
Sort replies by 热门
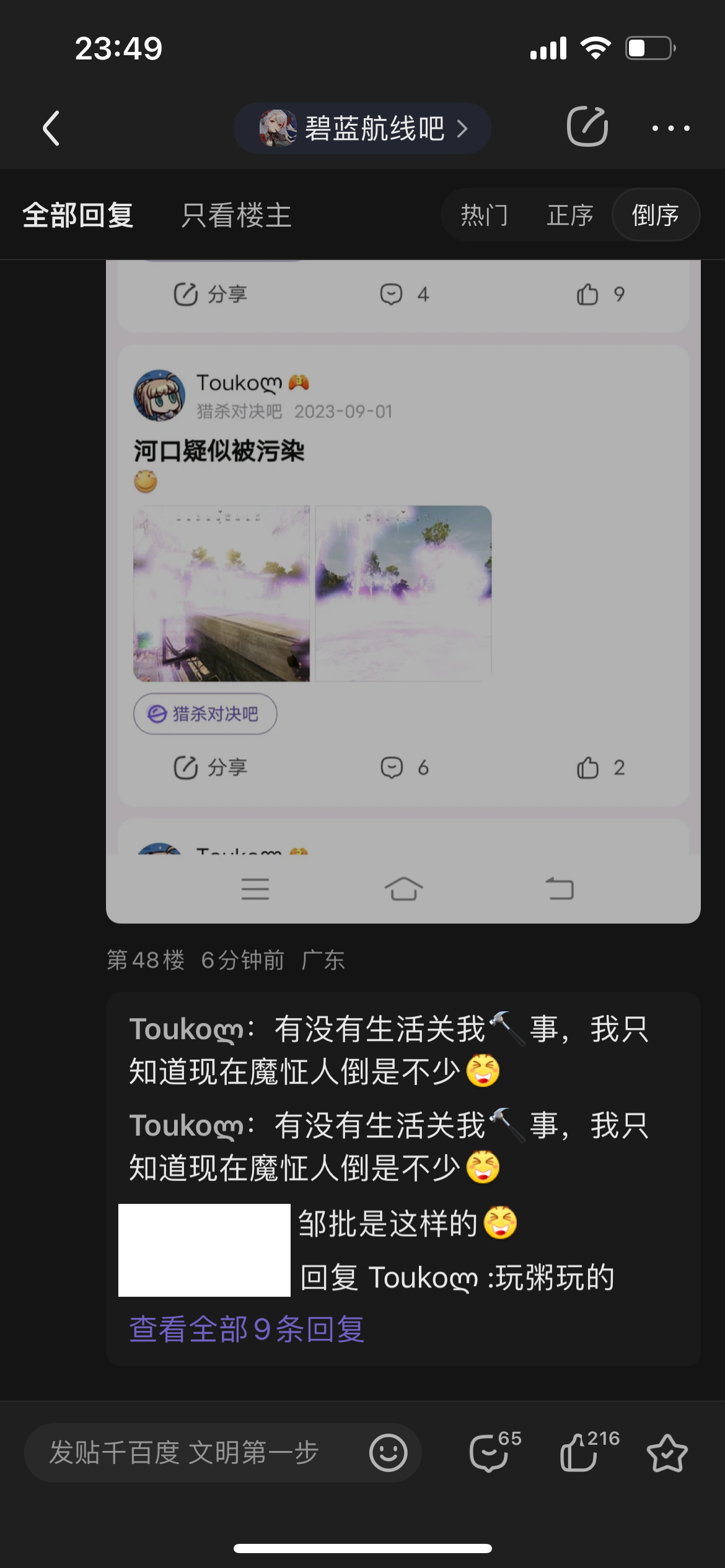tap(484, 216)
